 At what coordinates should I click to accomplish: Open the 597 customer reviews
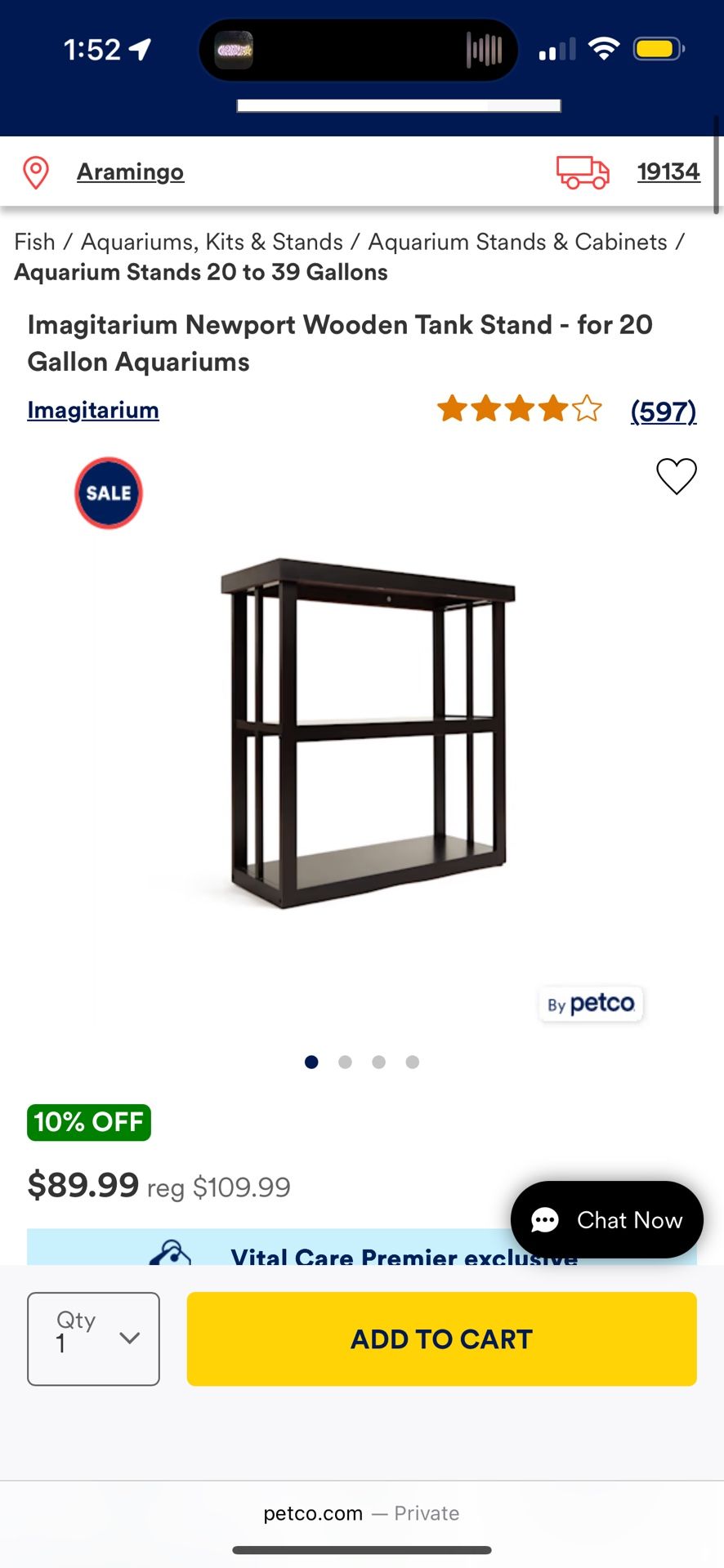(x=663, y=411)
